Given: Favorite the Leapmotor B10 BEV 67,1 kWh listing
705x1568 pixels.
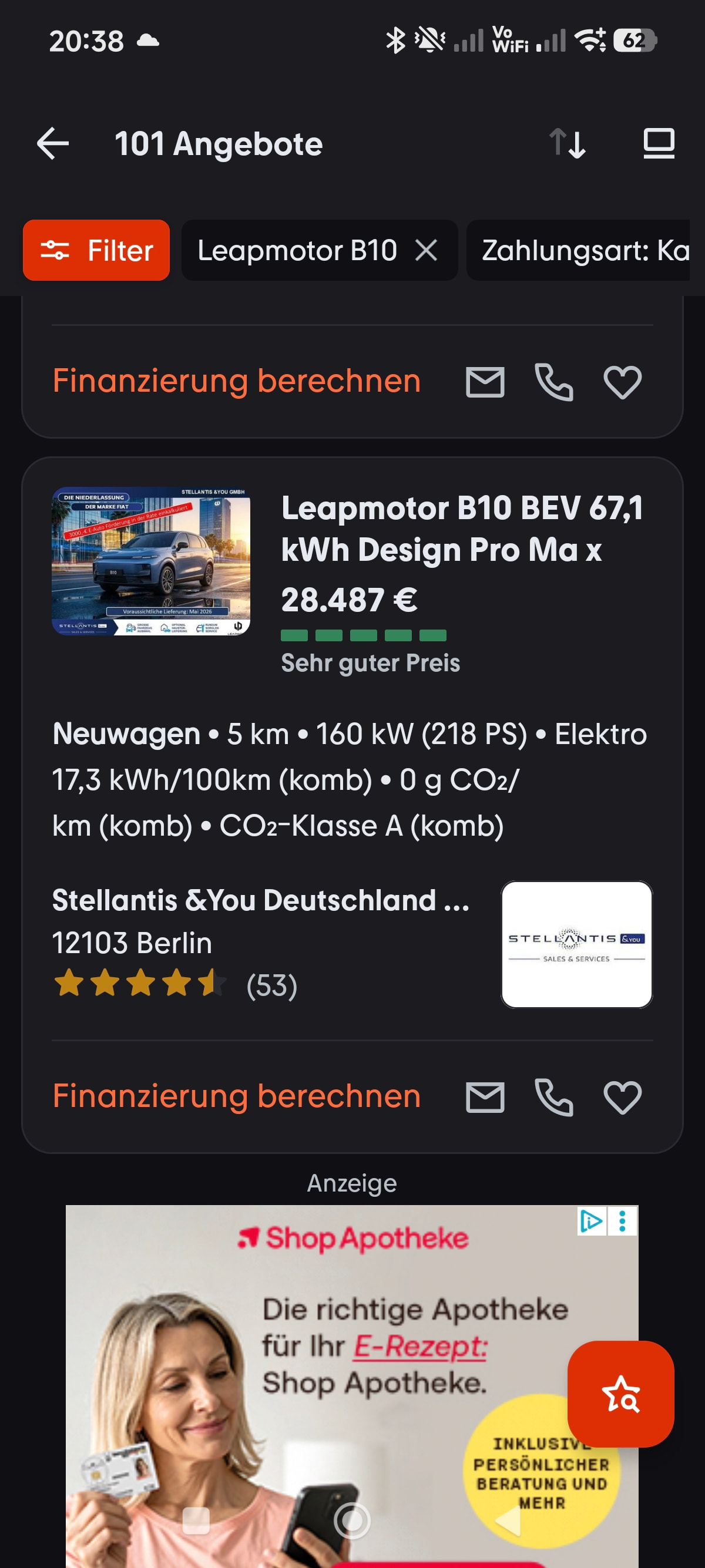Looking at the screenshot, I should click(x=622, y=1098).
